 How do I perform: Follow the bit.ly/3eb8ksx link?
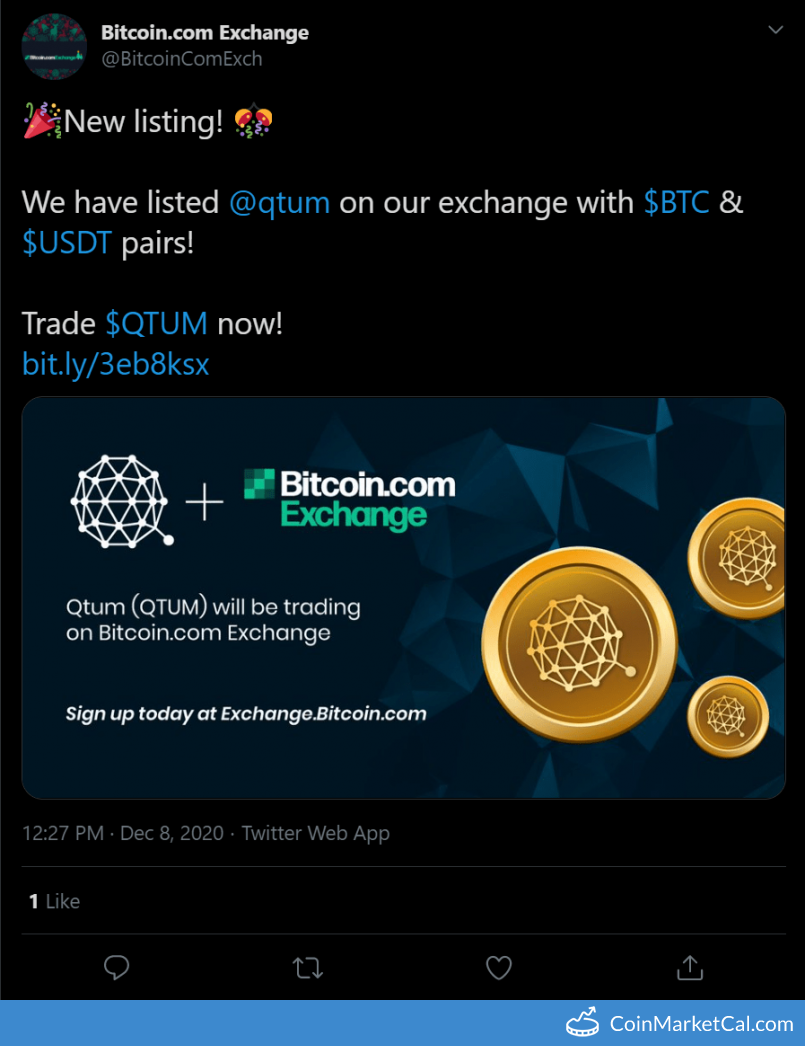tap(116, 364)
